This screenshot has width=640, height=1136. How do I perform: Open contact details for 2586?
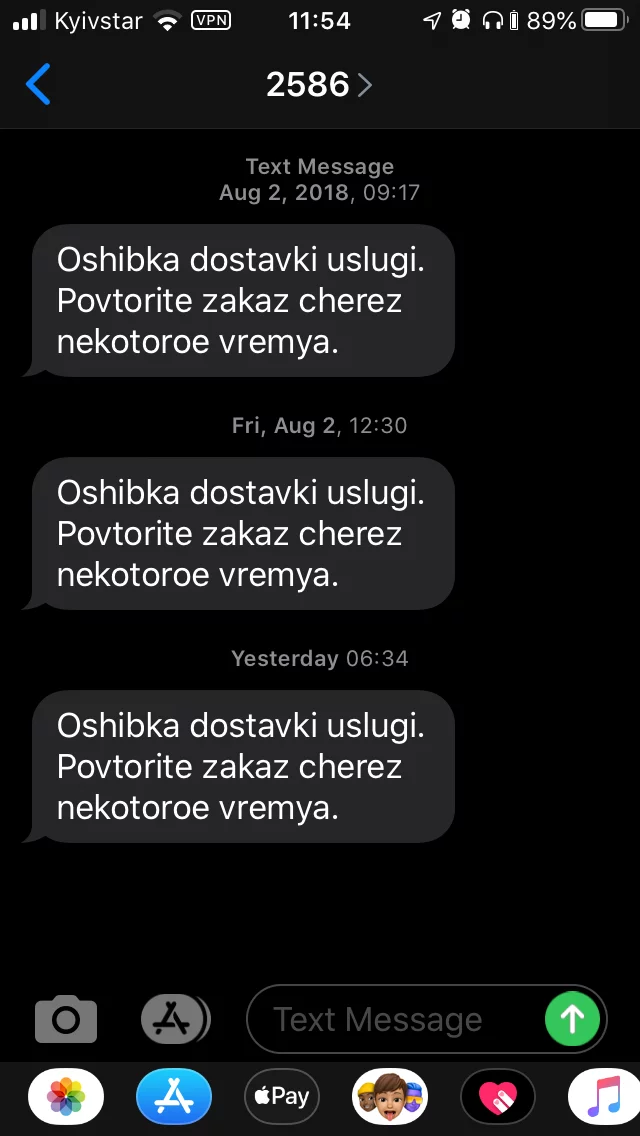318,85
